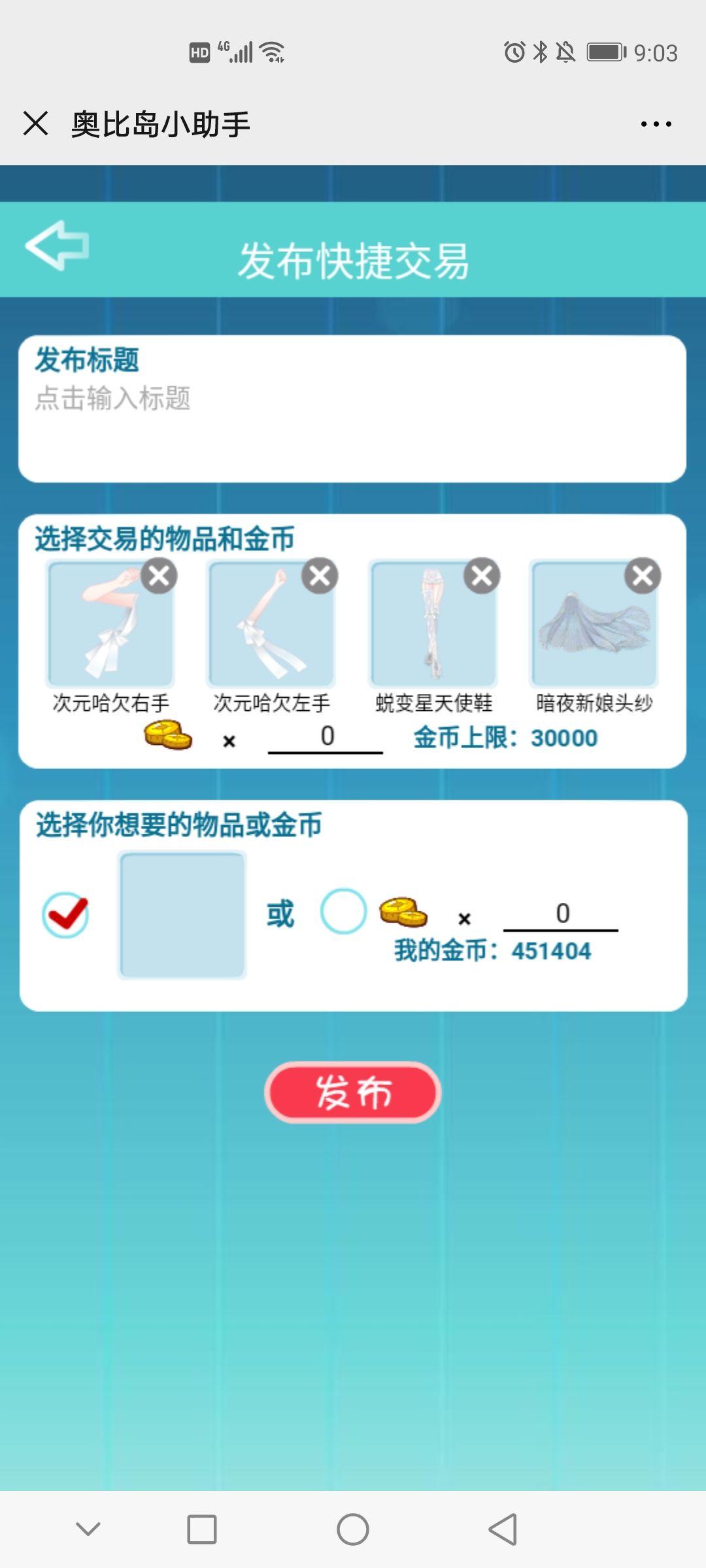Remove 次元哈欠左手 from the trade
706x1568 pixels.
(320, 576)
